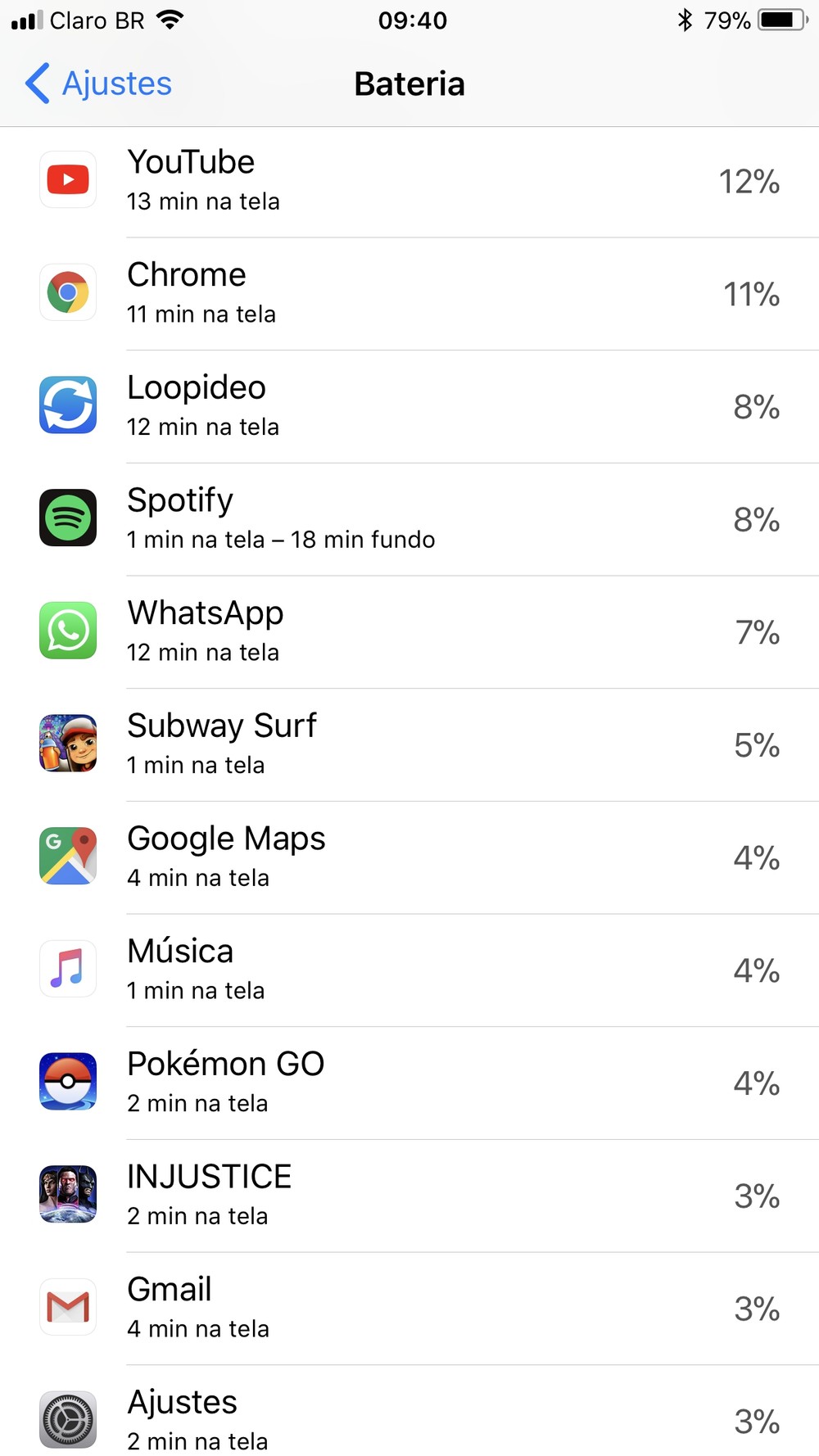This screenshot has width=819, height=1456.
Task: Tap the WhatsApp battery row
Action: [x=409, y=631]
